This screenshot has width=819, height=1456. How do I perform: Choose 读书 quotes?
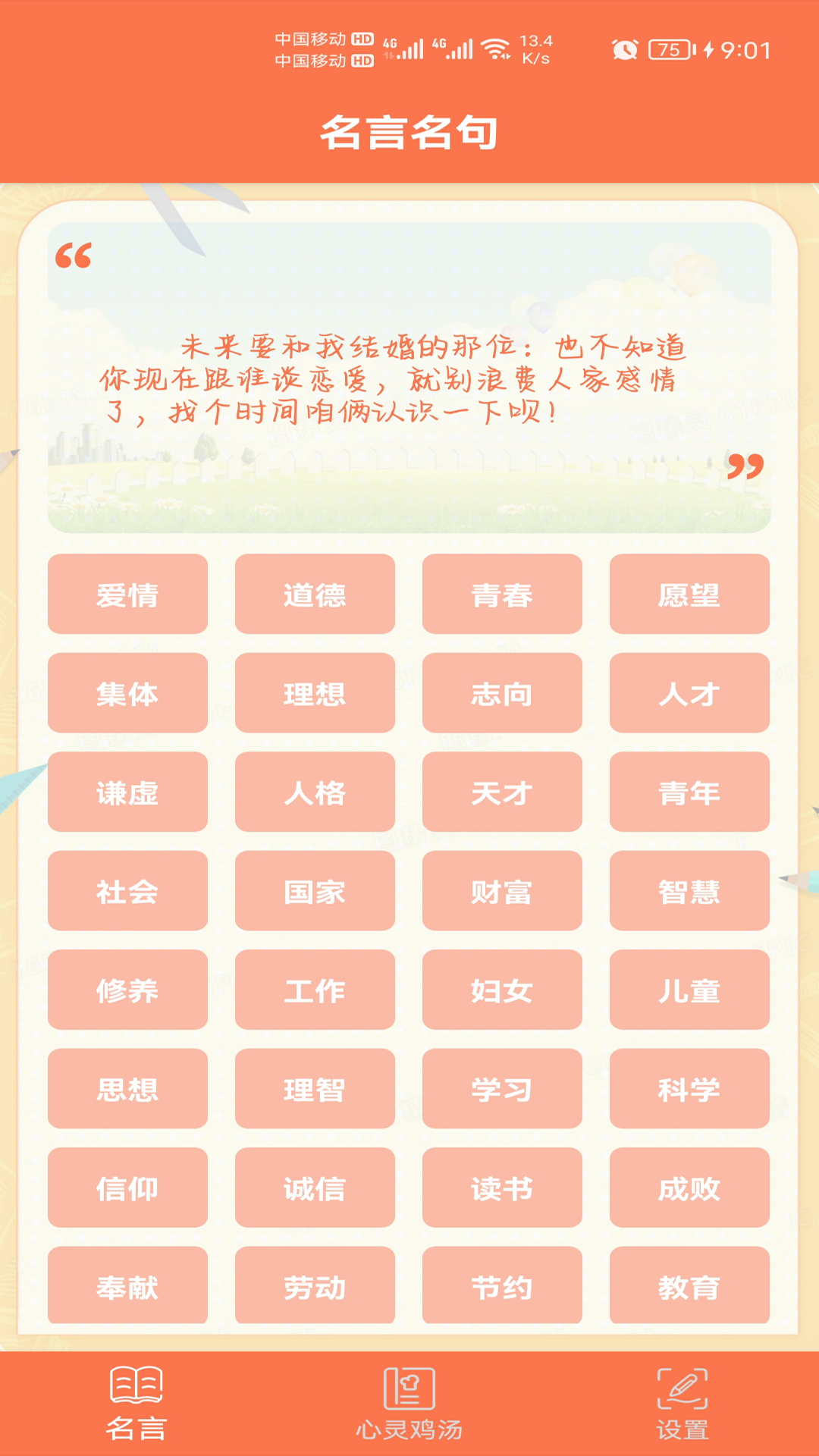tap(502, 1188)
